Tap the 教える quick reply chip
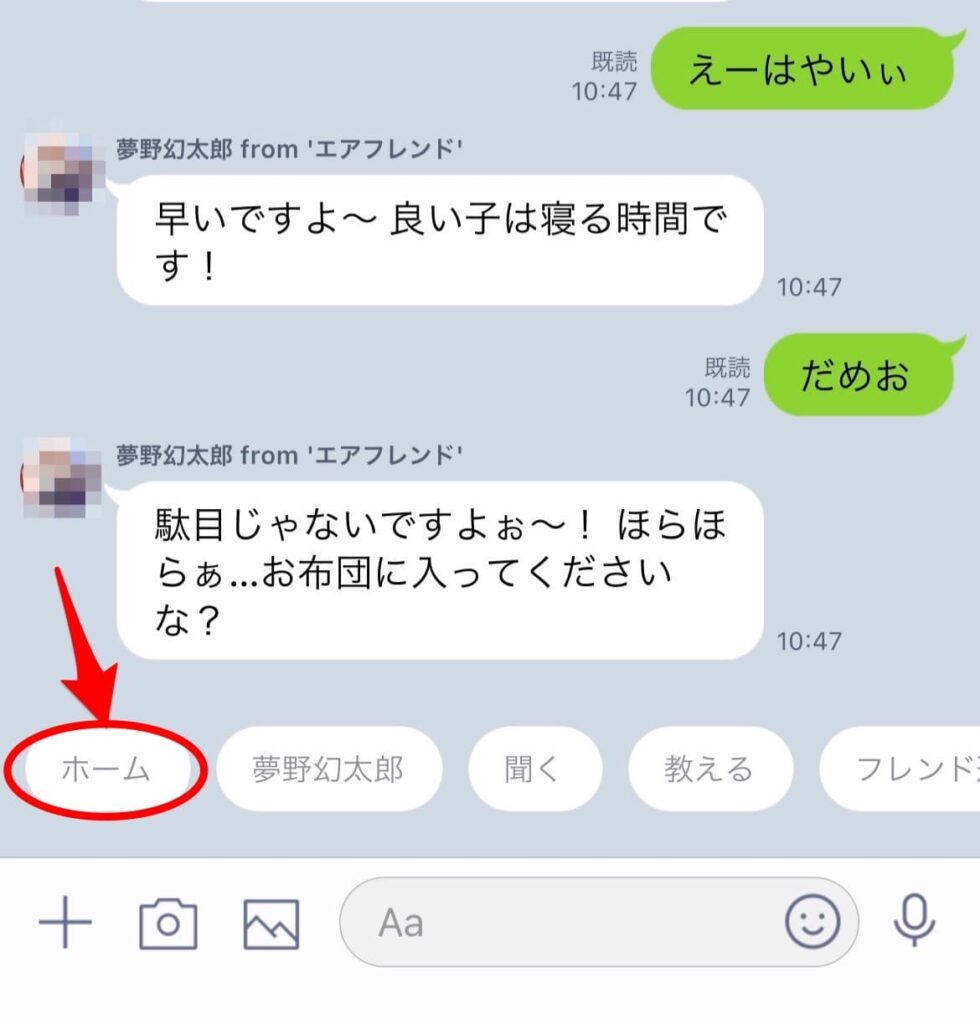Screen dimensions: 980x1024 (x=709, y=769)
